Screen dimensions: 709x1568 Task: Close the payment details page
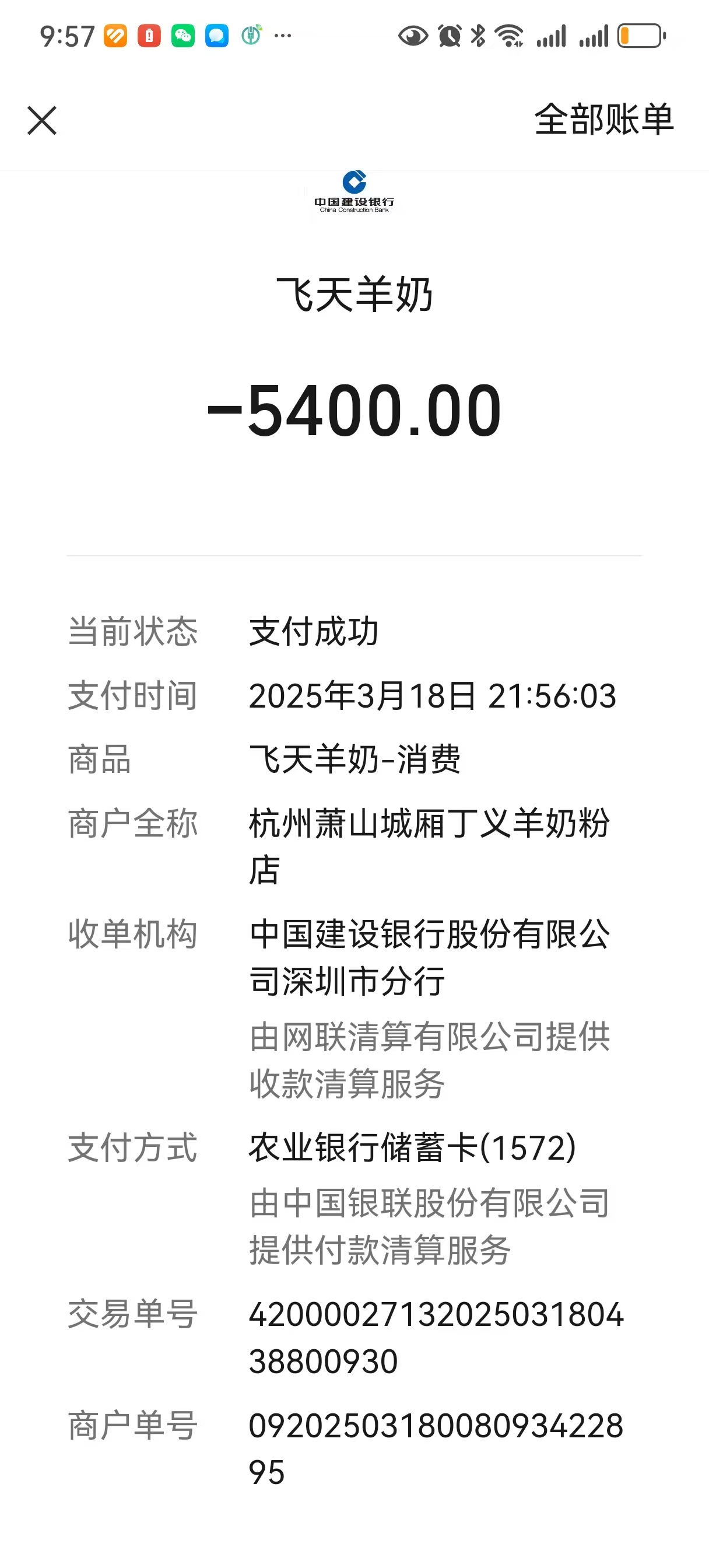[x=42, y=120]
